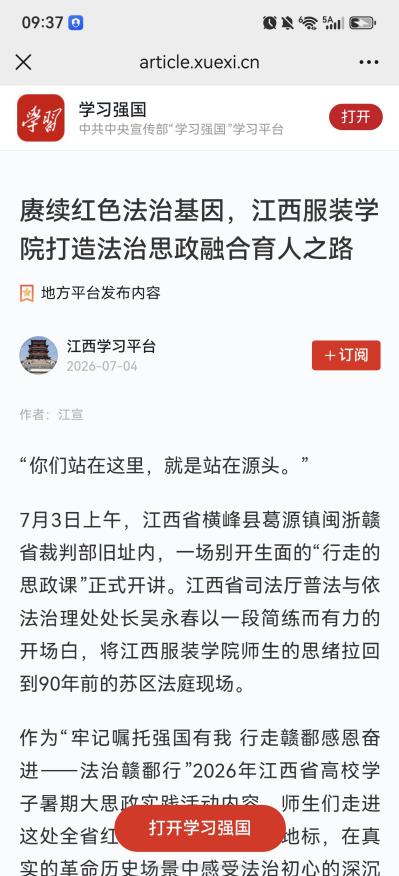The width and height of the screenshot is (399, 876).
Task: Close the in-app browser page
Action: [23, 62]
